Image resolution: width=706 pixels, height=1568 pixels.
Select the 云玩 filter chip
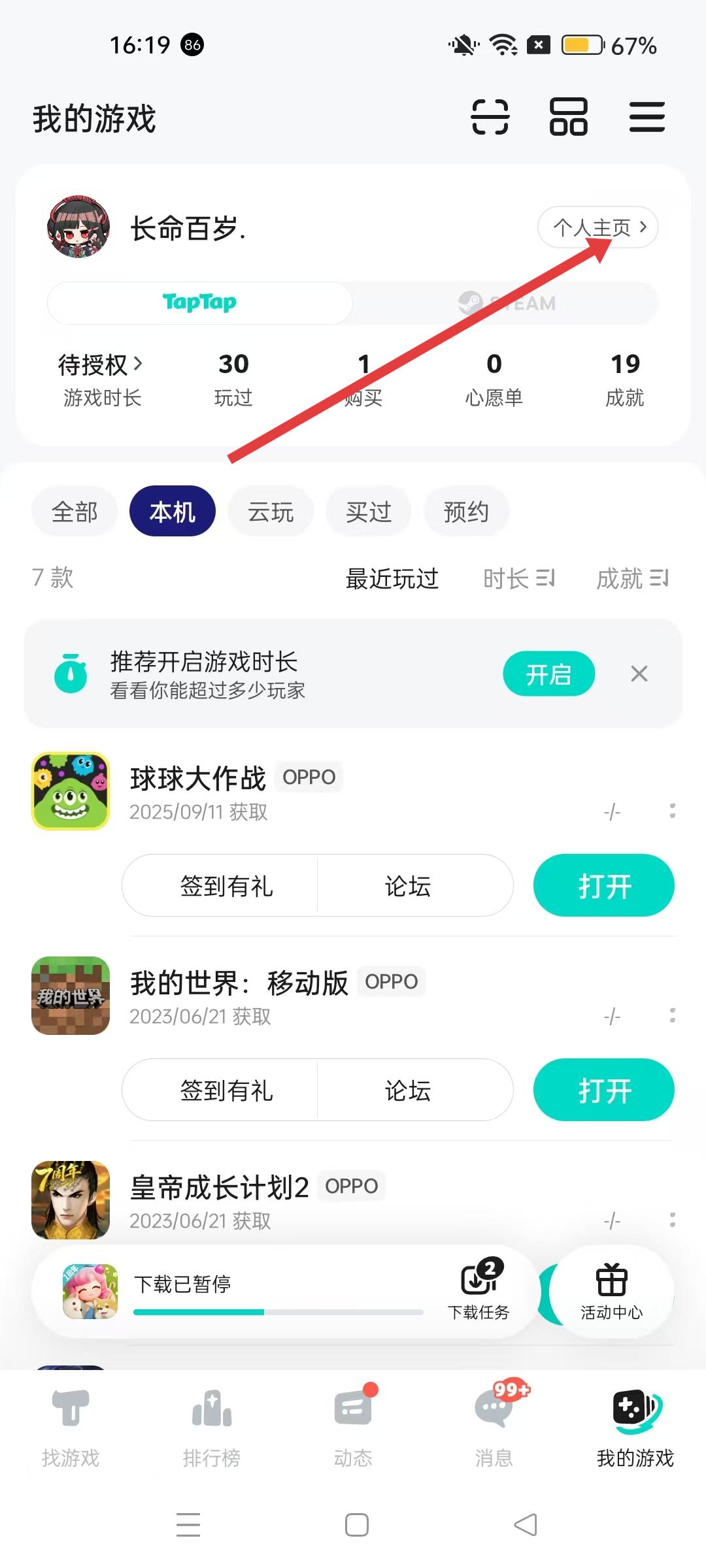pyautogui.click(x=271, y=512)
